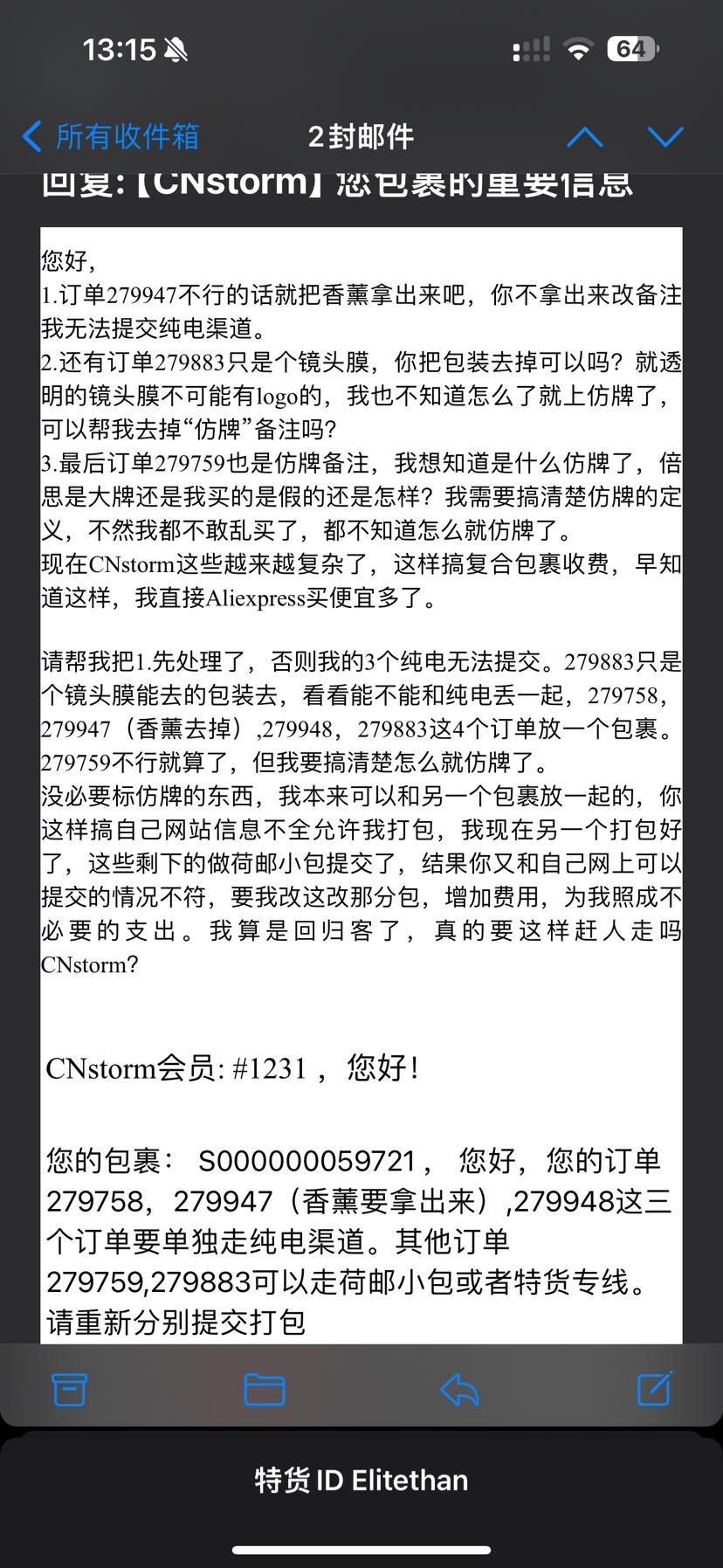Go to the next email with the down arrow
The image size is (723, 1568).
tap(665, 137)
